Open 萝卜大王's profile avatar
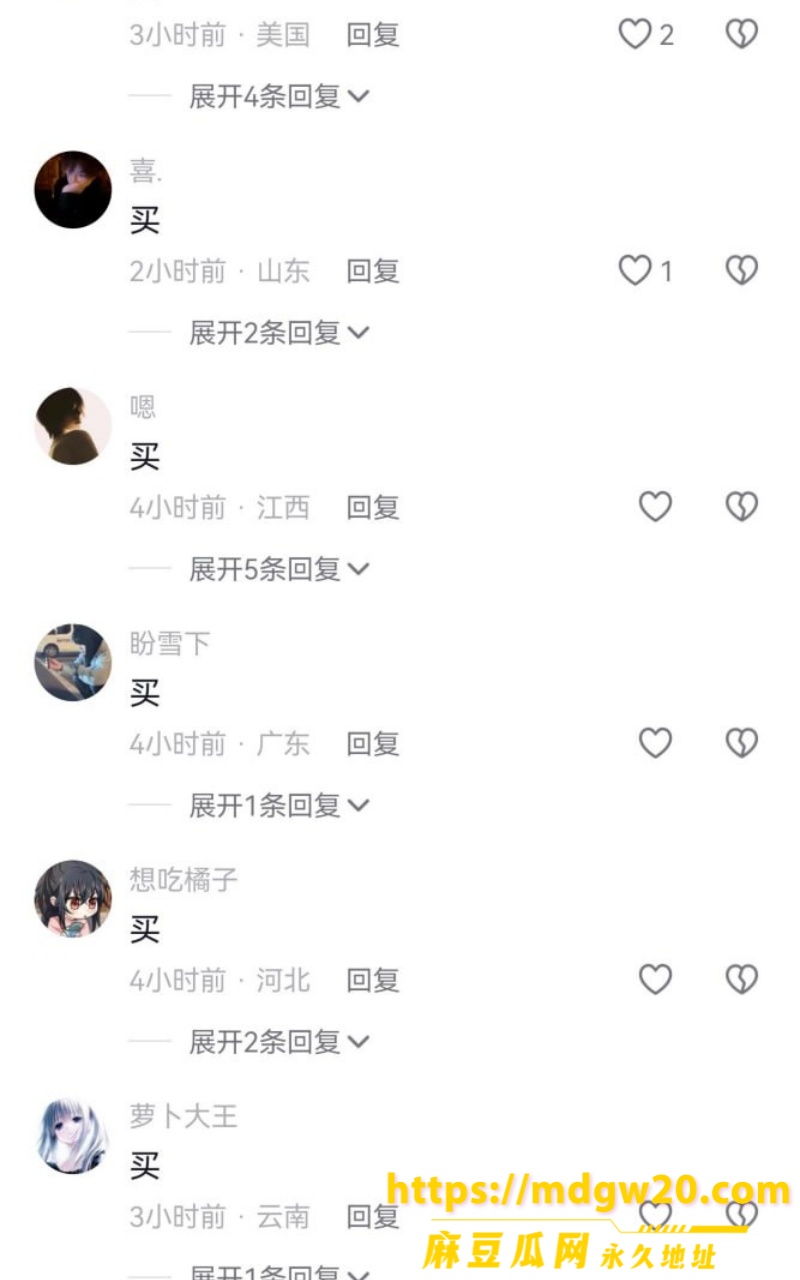The width and height of the screenshot is (800, 1280). [73, 1135]
